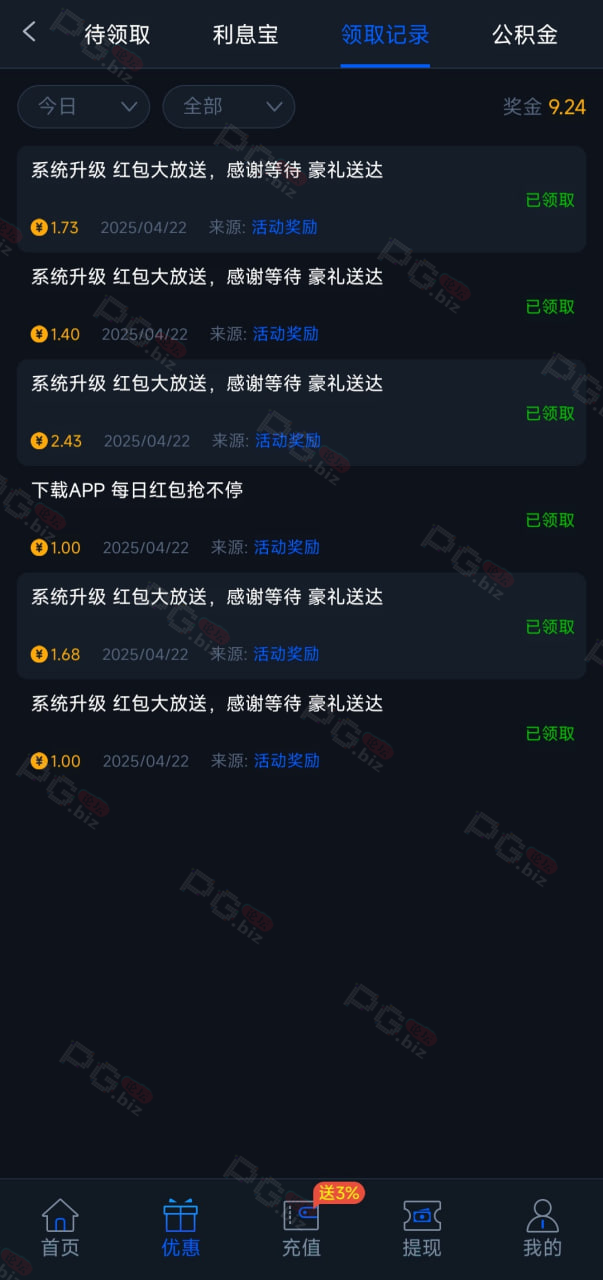
Task: Select the 领取记录 tab
Action: [x=385, y=35]
